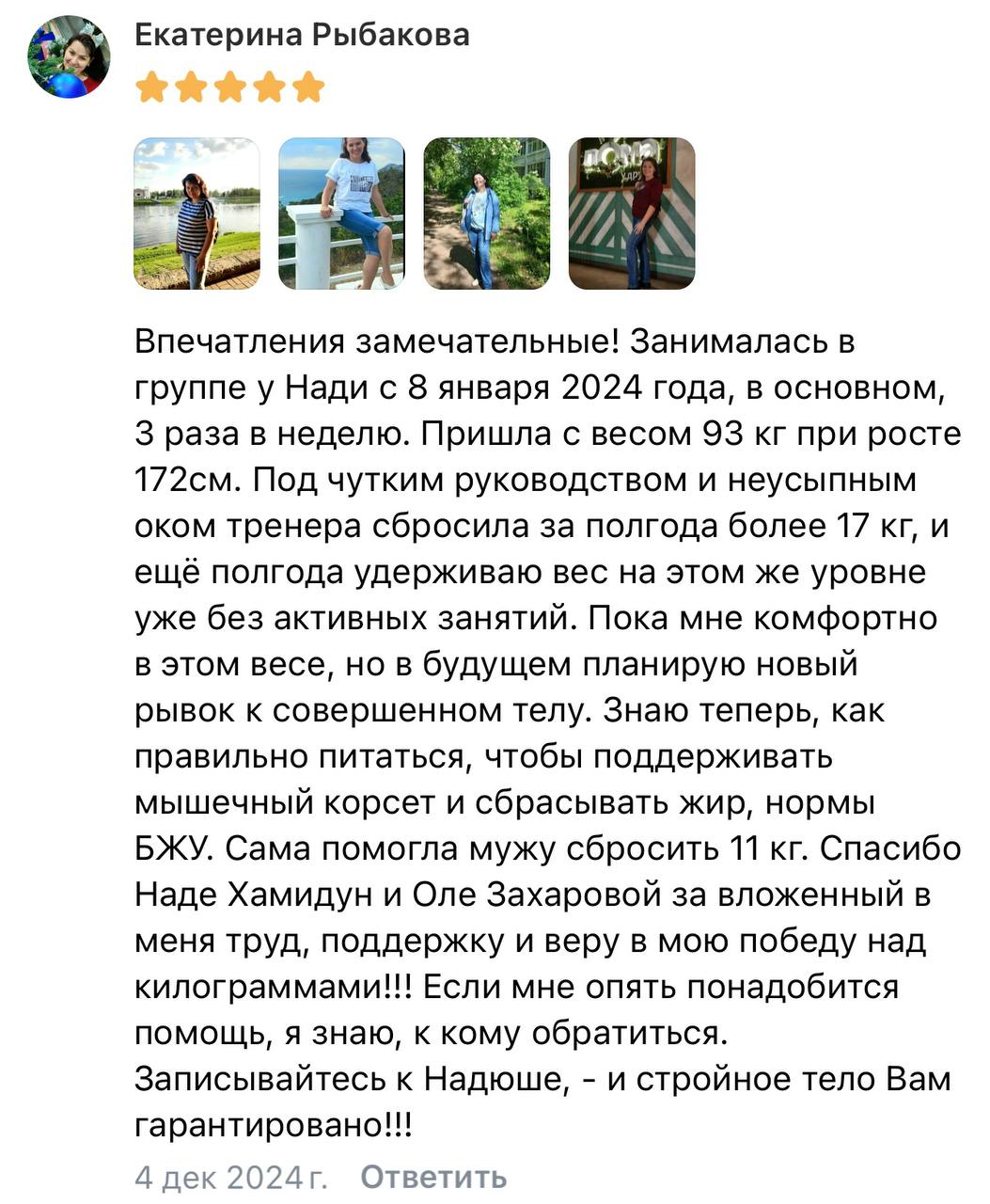
Task: Open the green park path photo
Action: [486, 214]
